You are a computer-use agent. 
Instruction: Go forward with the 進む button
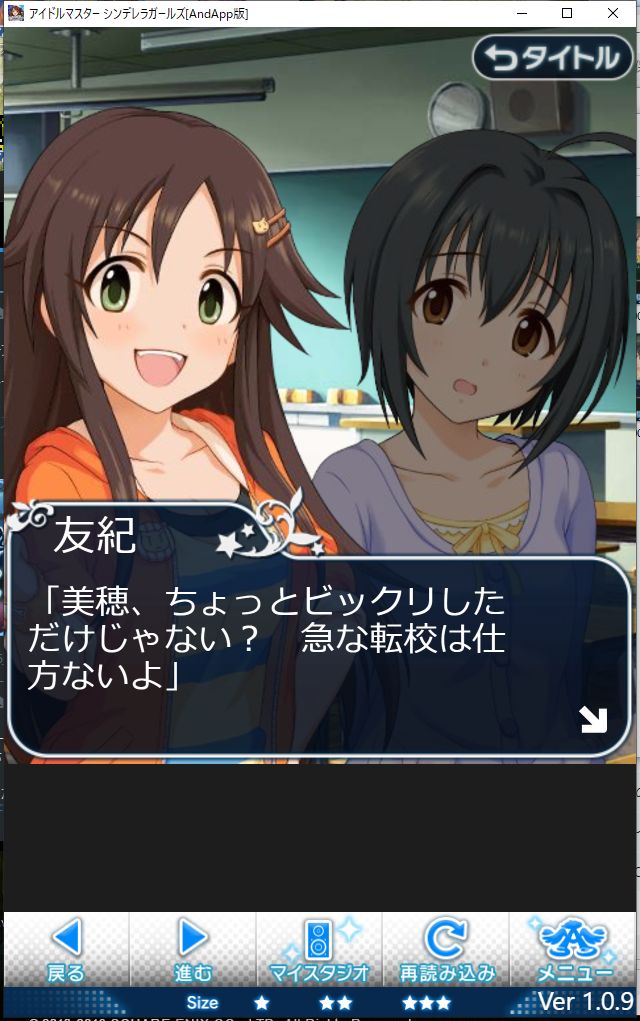coord(193,949)
